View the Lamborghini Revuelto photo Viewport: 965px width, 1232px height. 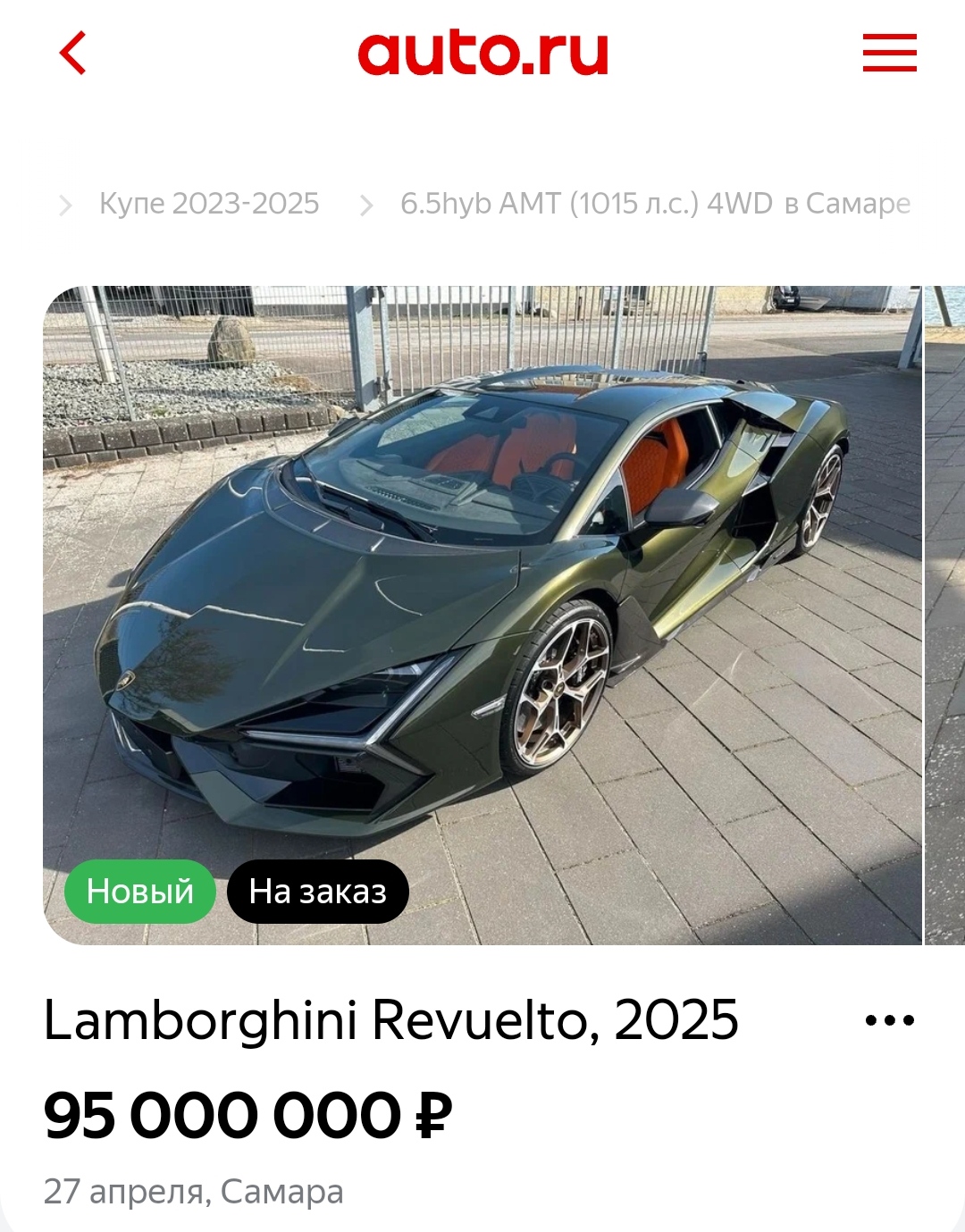point(482,590)
